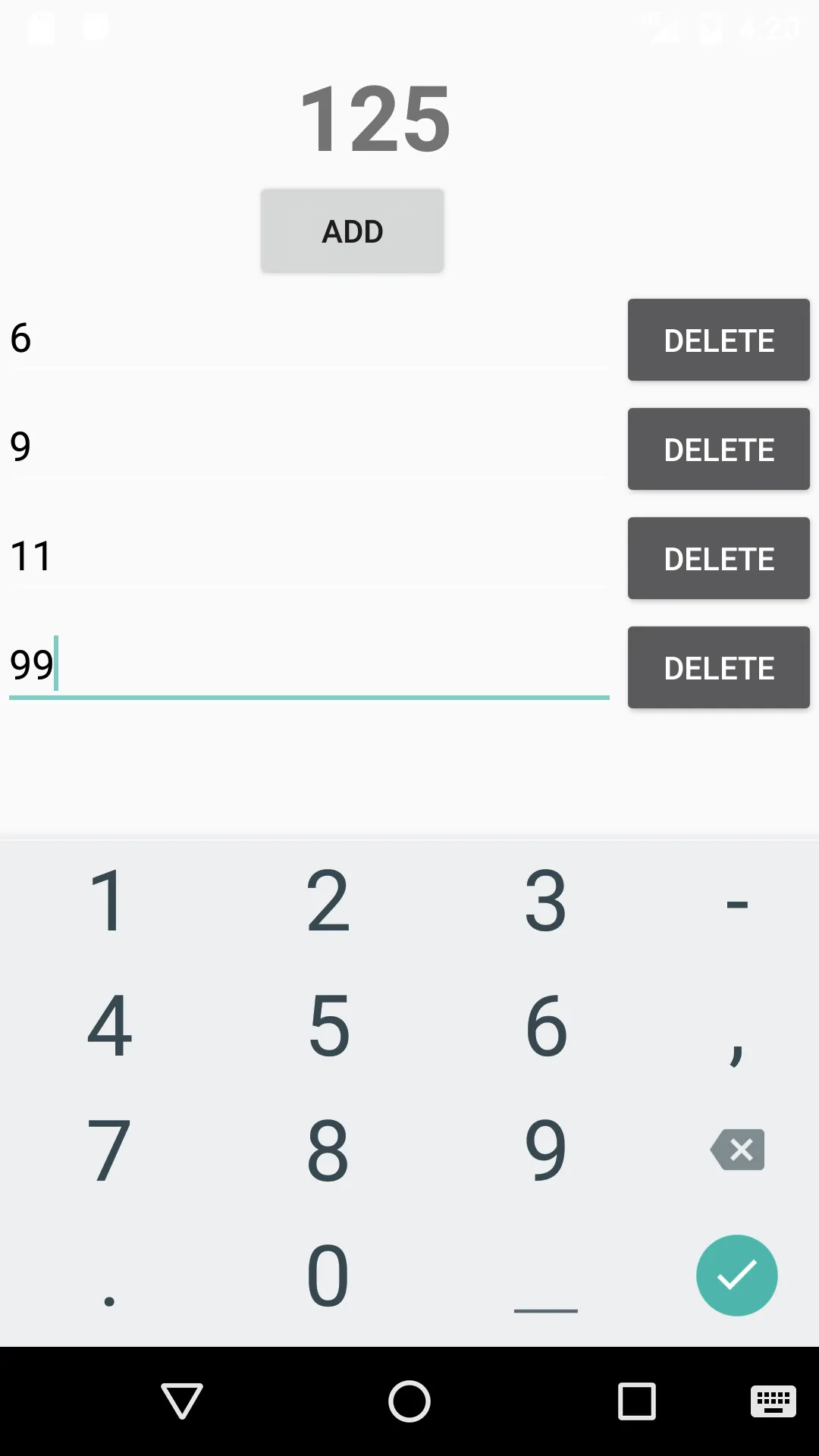The image size is (819, 1456).
Task: Delete the row containing 9
Action: [718, 449]
